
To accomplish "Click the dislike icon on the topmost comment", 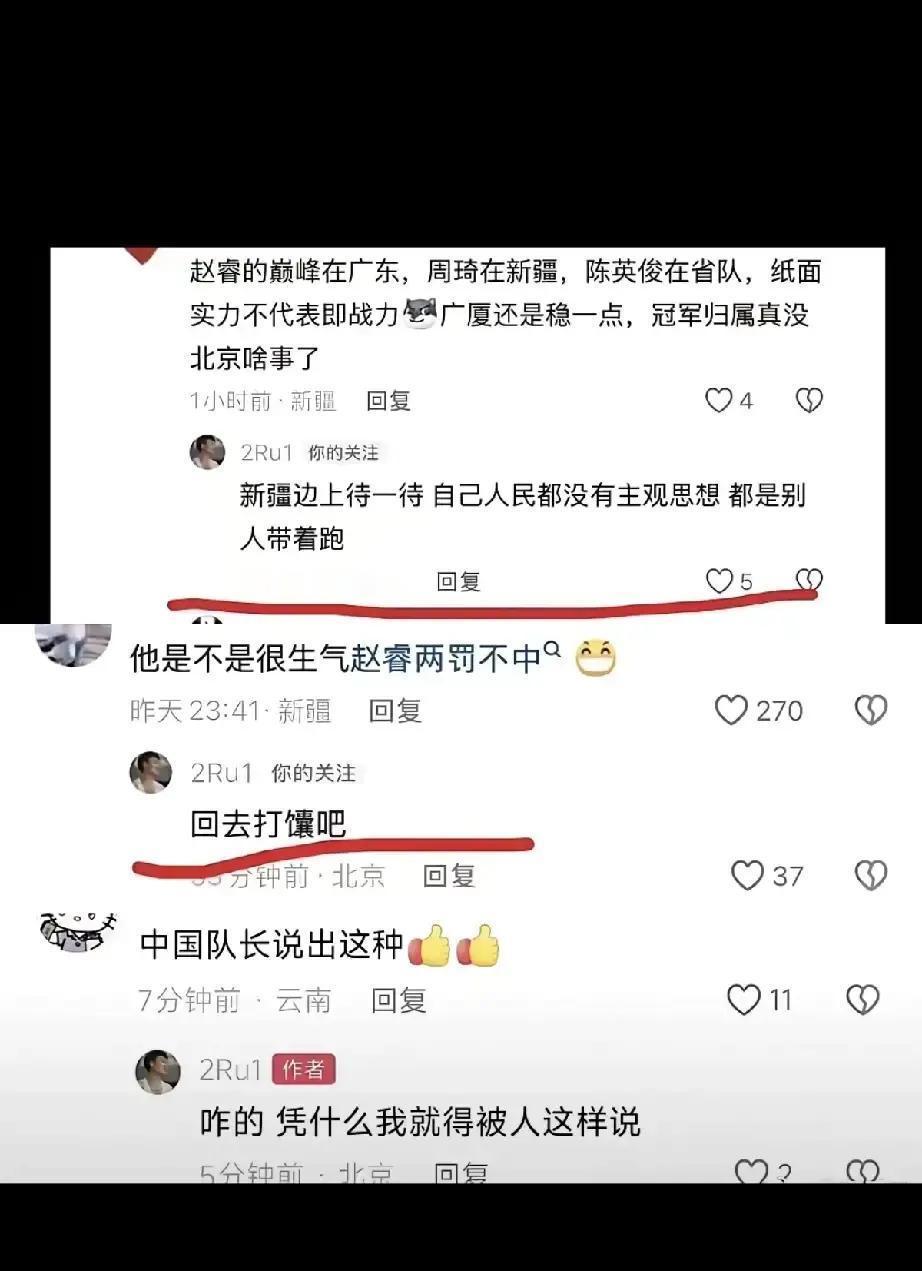I will tap(809, 400).
